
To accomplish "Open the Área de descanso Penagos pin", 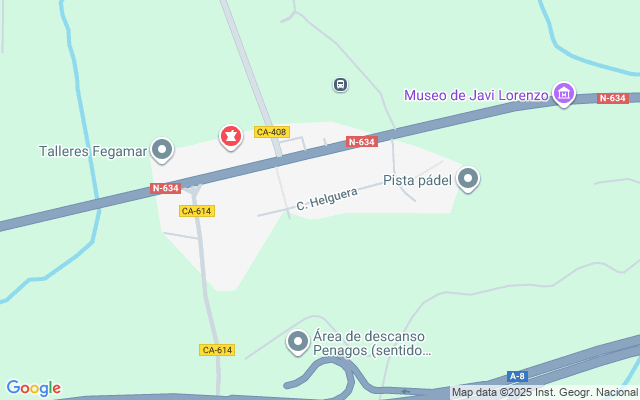I will pyautogui.click(x=297, y=343).
